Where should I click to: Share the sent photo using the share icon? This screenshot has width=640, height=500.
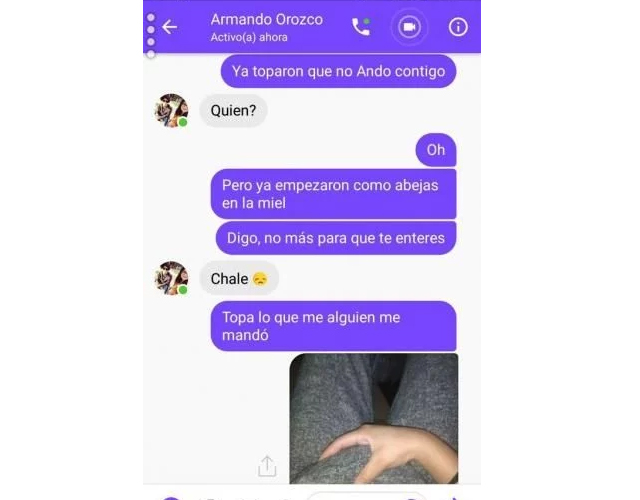(x=267, y=466)
